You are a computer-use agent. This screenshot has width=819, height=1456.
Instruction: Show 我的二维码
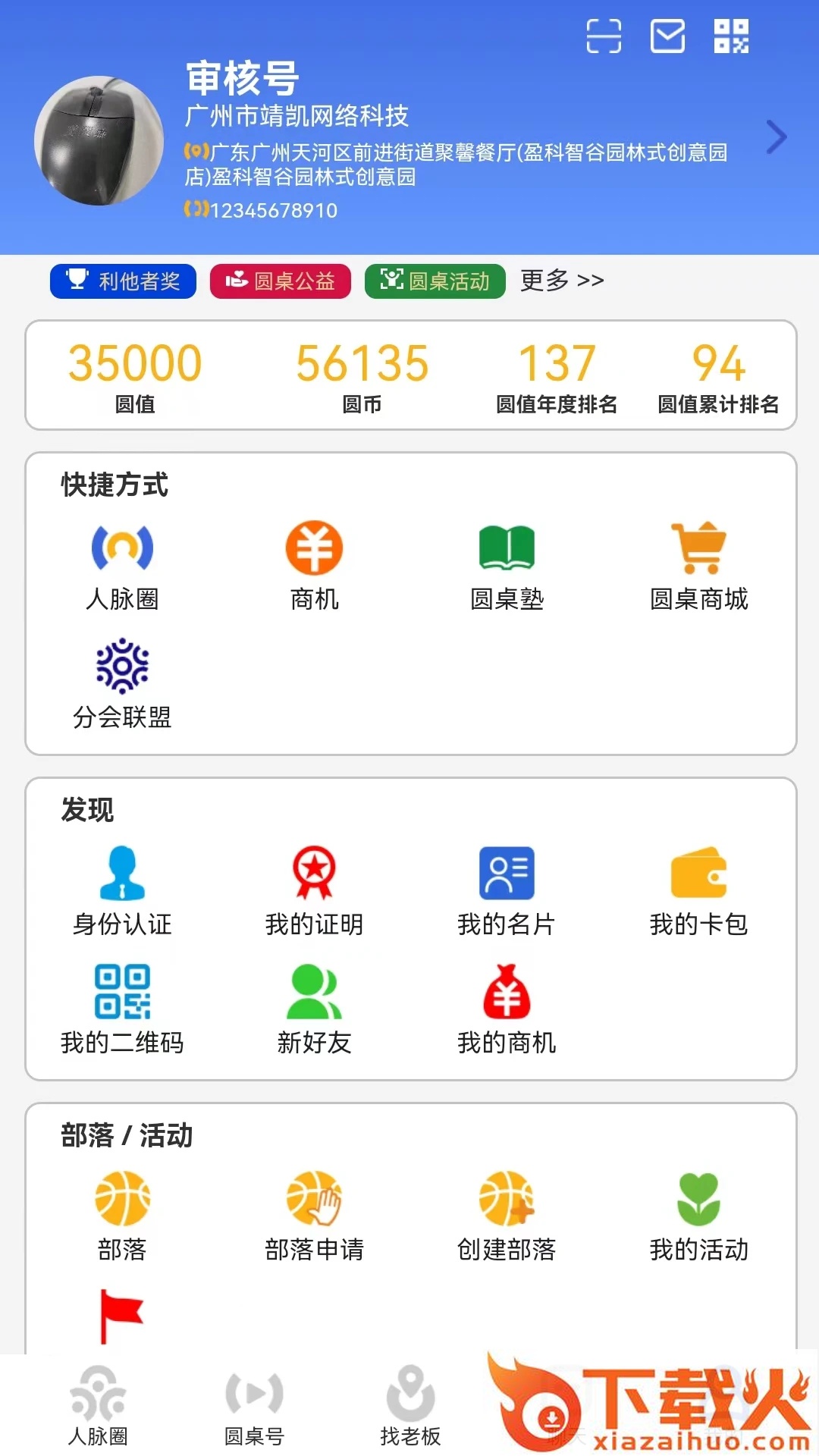coord(122,1009)
